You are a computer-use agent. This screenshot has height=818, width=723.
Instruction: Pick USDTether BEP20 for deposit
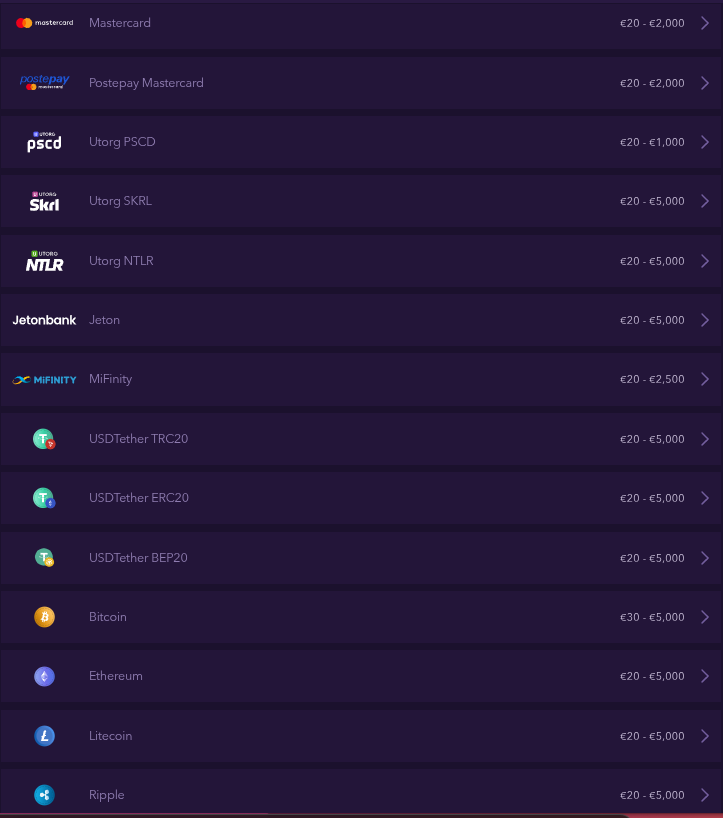360,558
